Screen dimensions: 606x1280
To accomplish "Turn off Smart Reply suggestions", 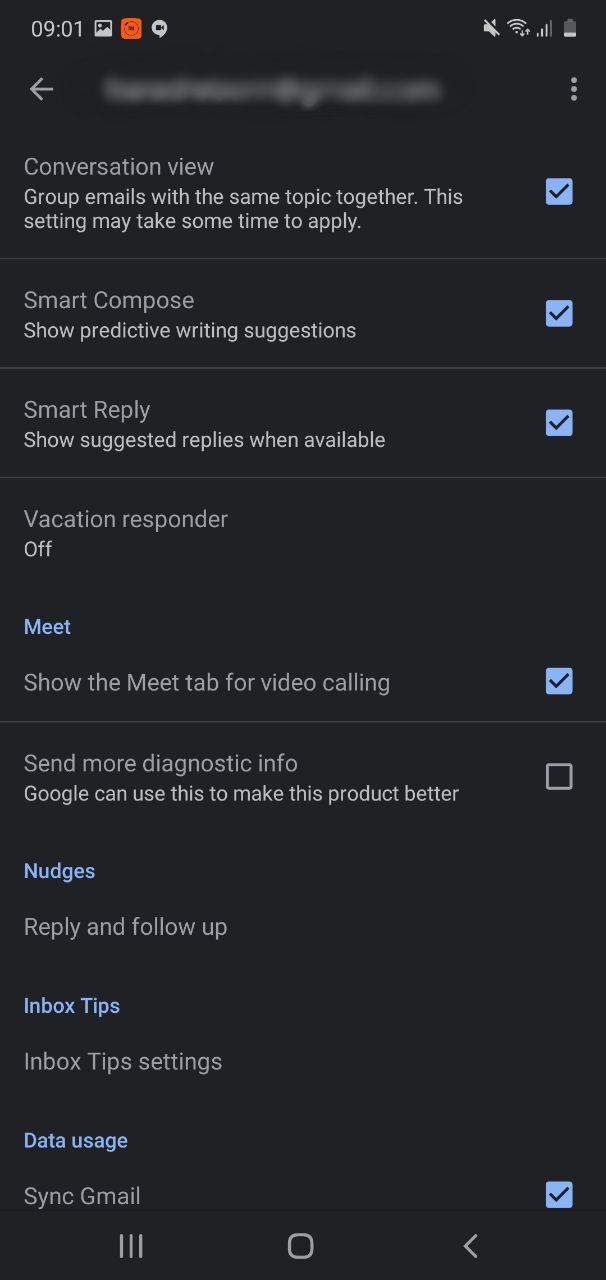I will pyautogui.click(x=559, y=423).
